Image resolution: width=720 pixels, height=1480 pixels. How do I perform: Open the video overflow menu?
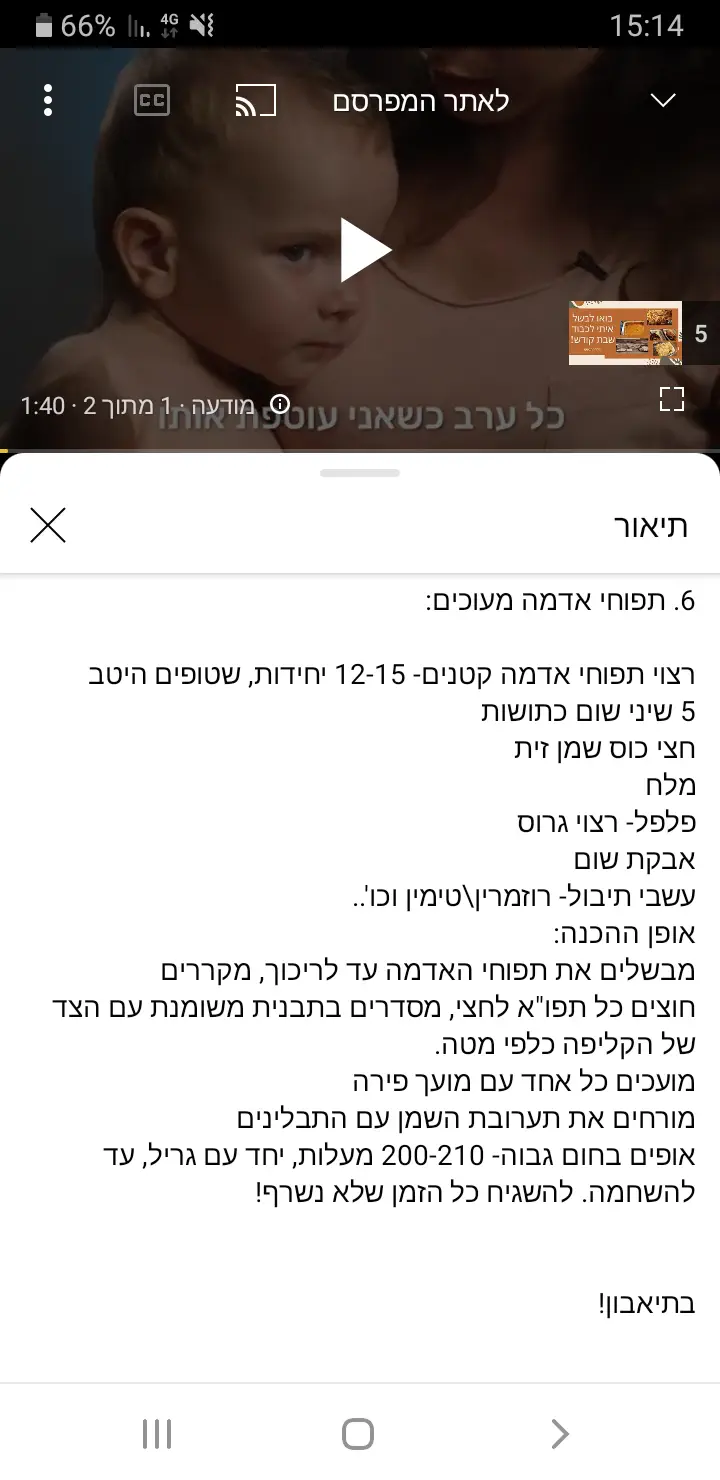(48, 100)
